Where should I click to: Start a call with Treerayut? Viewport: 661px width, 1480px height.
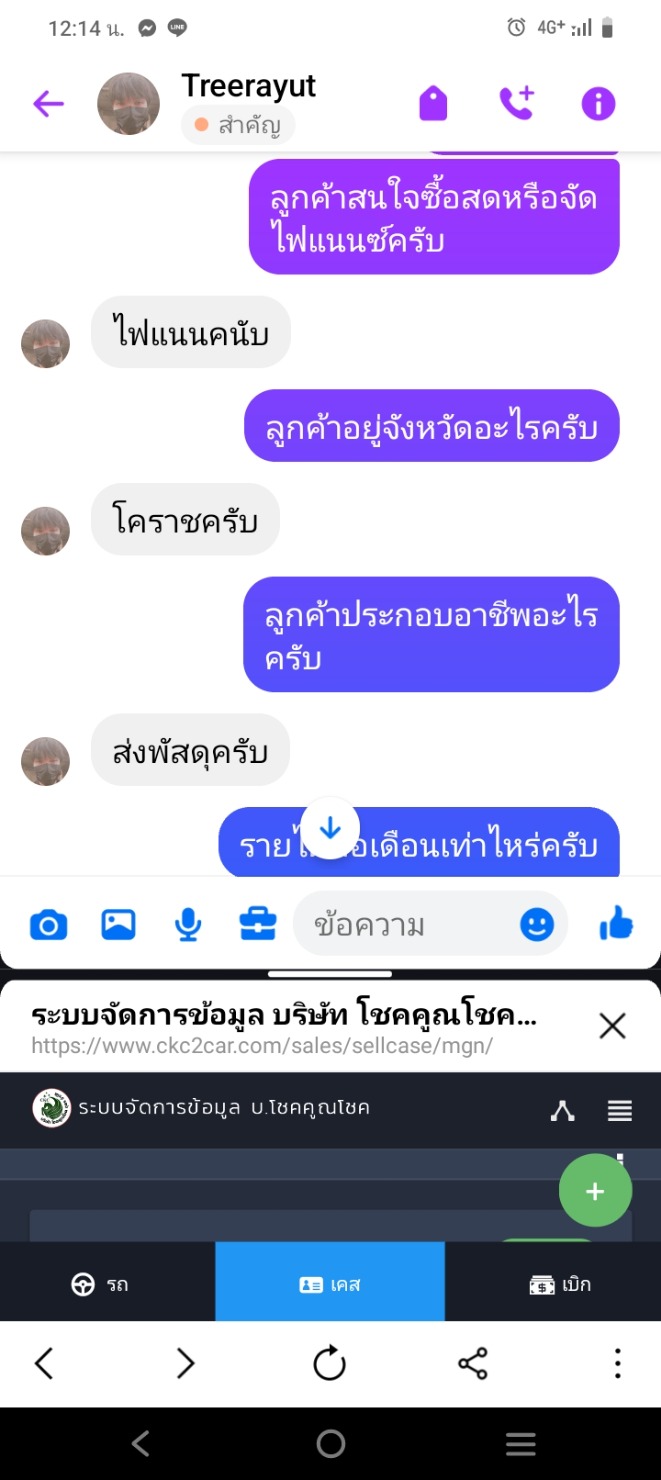coord(517,103)
